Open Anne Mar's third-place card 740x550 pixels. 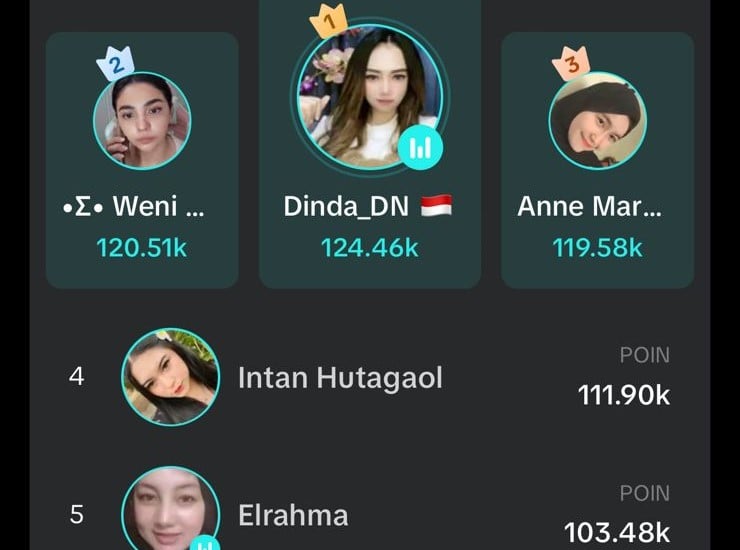(x=597, y=160)
